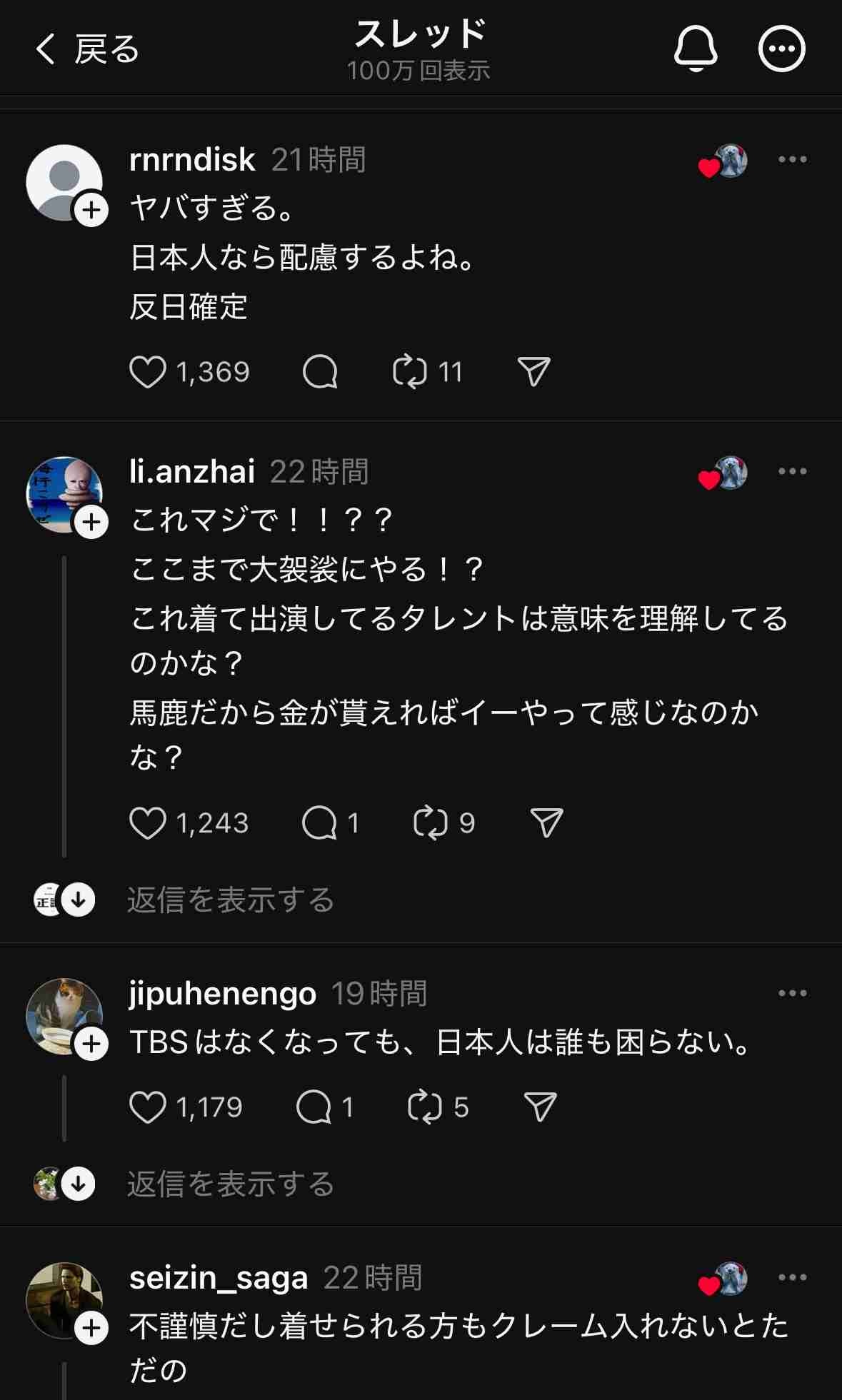
Task: Show replies under jipuhenengo's comment
Action: [230, 1184]
